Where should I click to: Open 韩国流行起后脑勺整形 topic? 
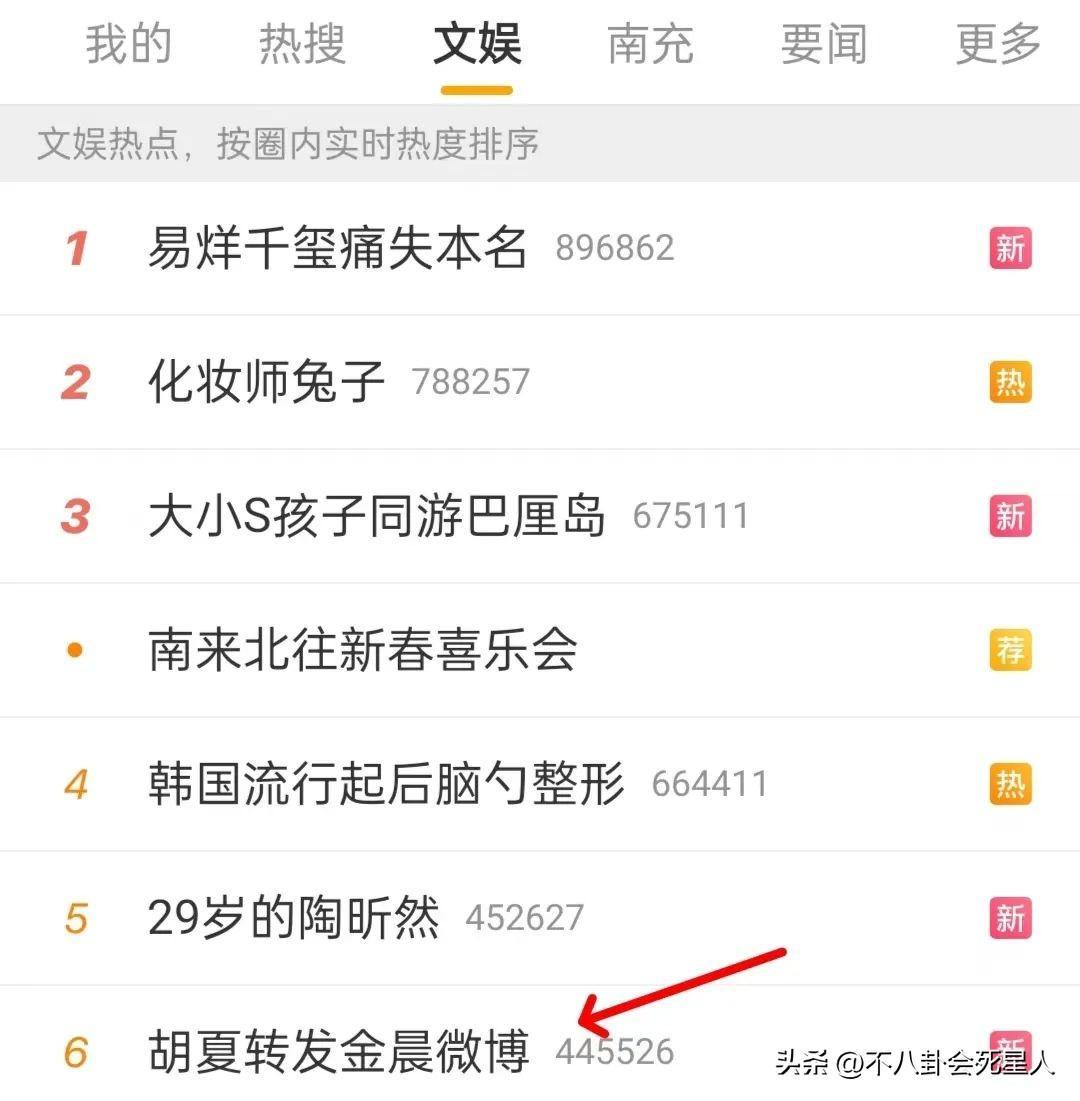(x=386, y=784)
